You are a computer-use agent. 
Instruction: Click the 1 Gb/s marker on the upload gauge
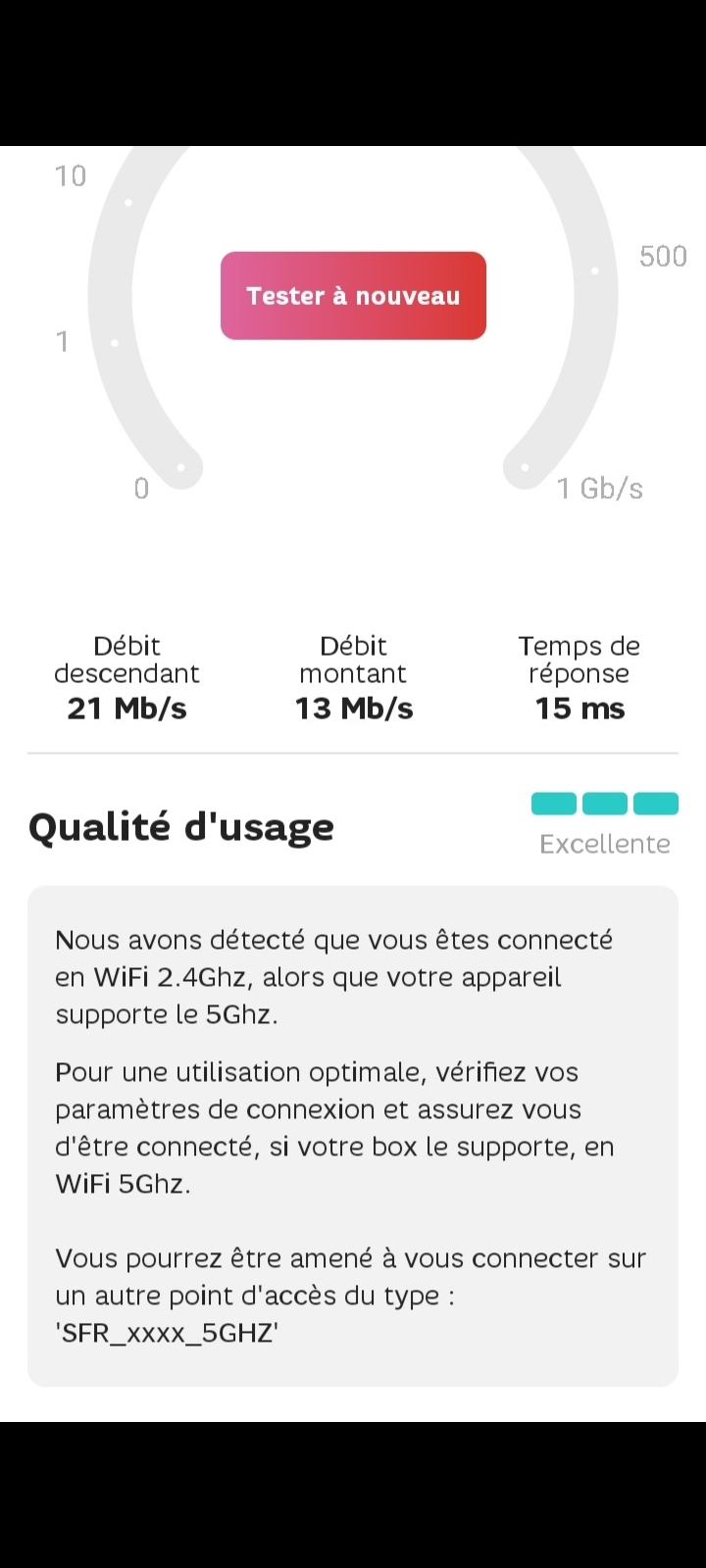pyautogui.click(x=599, y=488)
